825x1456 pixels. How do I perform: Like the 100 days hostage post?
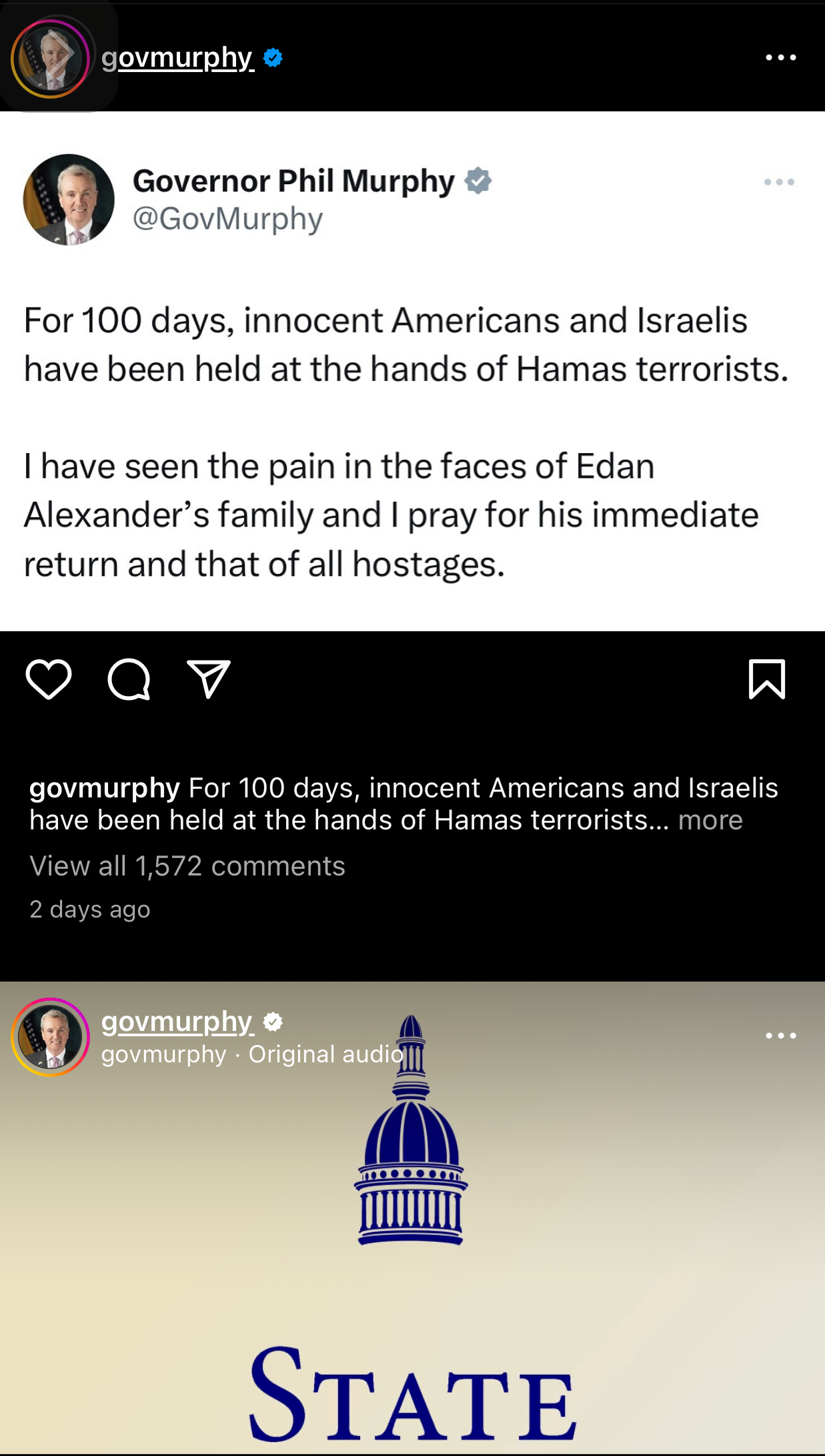49,679
